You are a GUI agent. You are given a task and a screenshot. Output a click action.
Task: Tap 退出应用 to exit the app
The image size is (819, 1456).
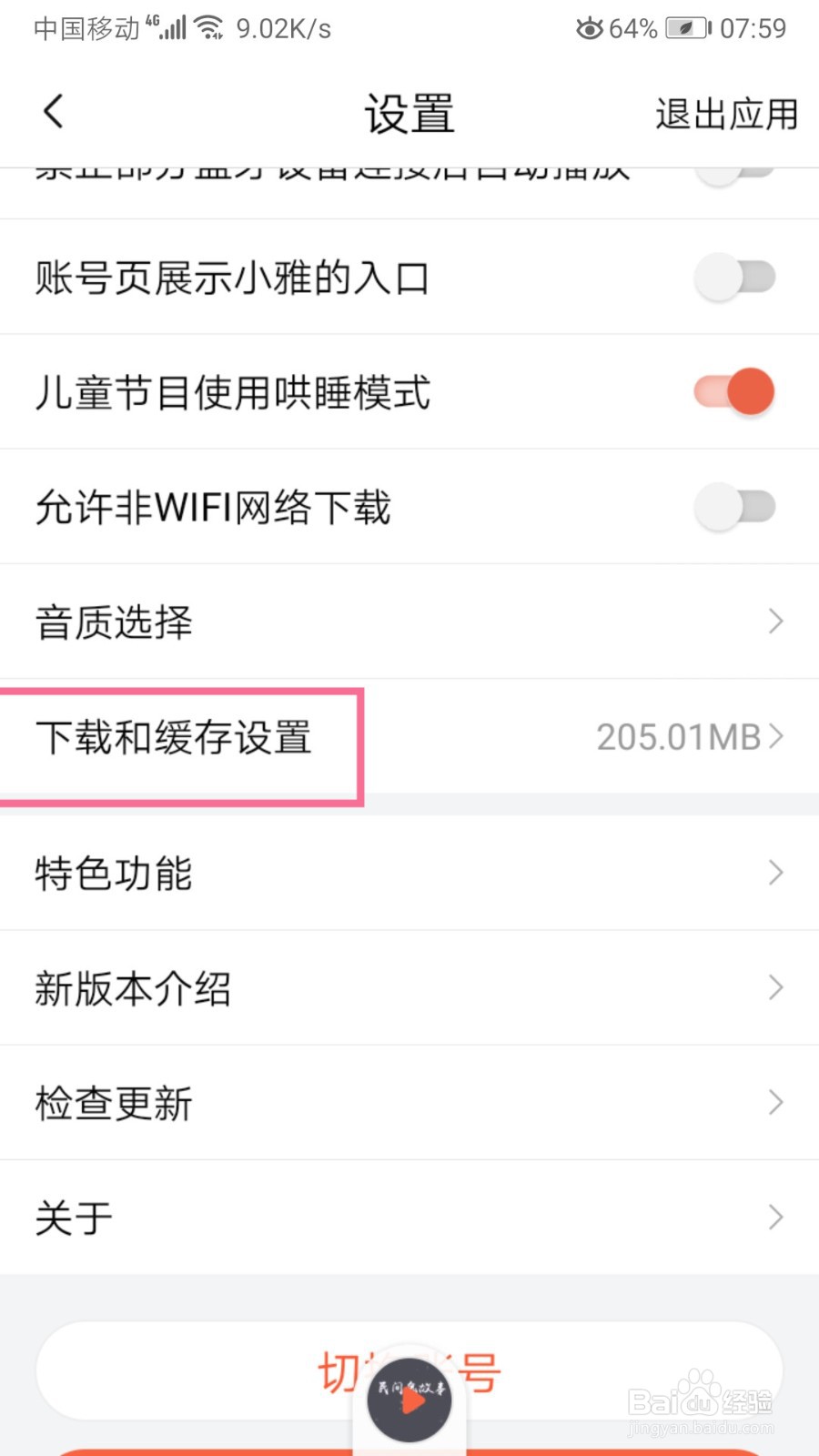725,112
